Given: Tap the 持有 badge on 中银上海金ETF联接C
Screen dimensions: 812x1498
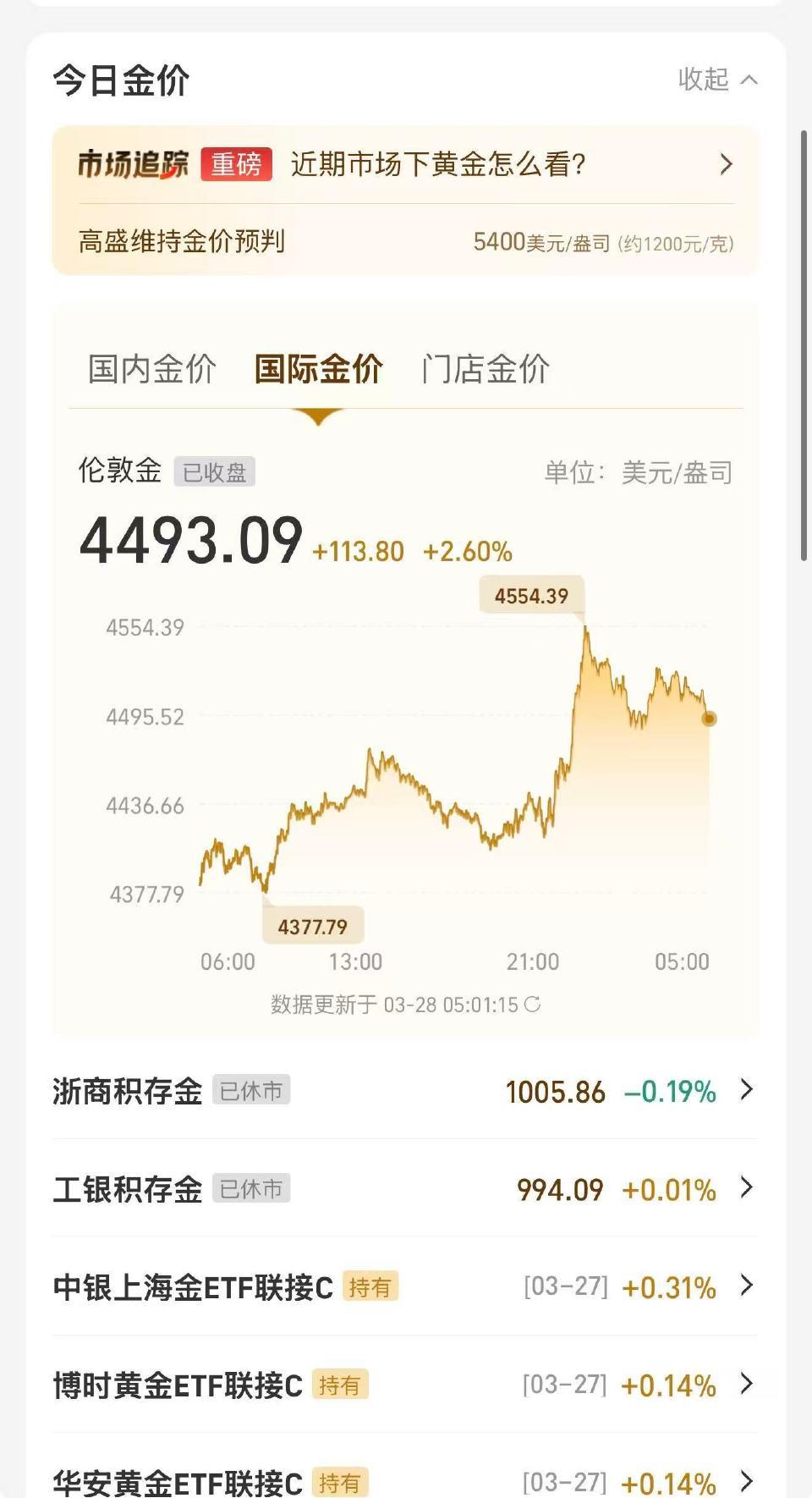Looking at the screenshot, I should 372,1286.
